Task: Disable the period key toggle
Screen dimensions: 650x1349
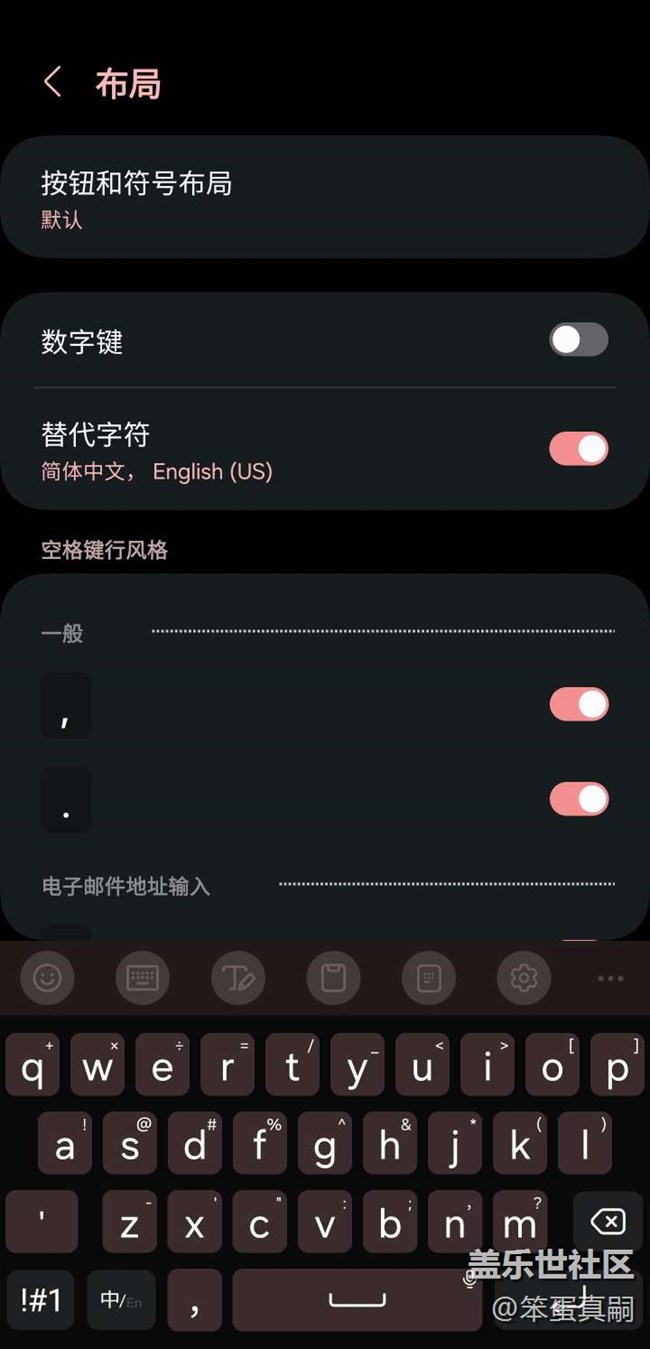Action: [578, 799]
